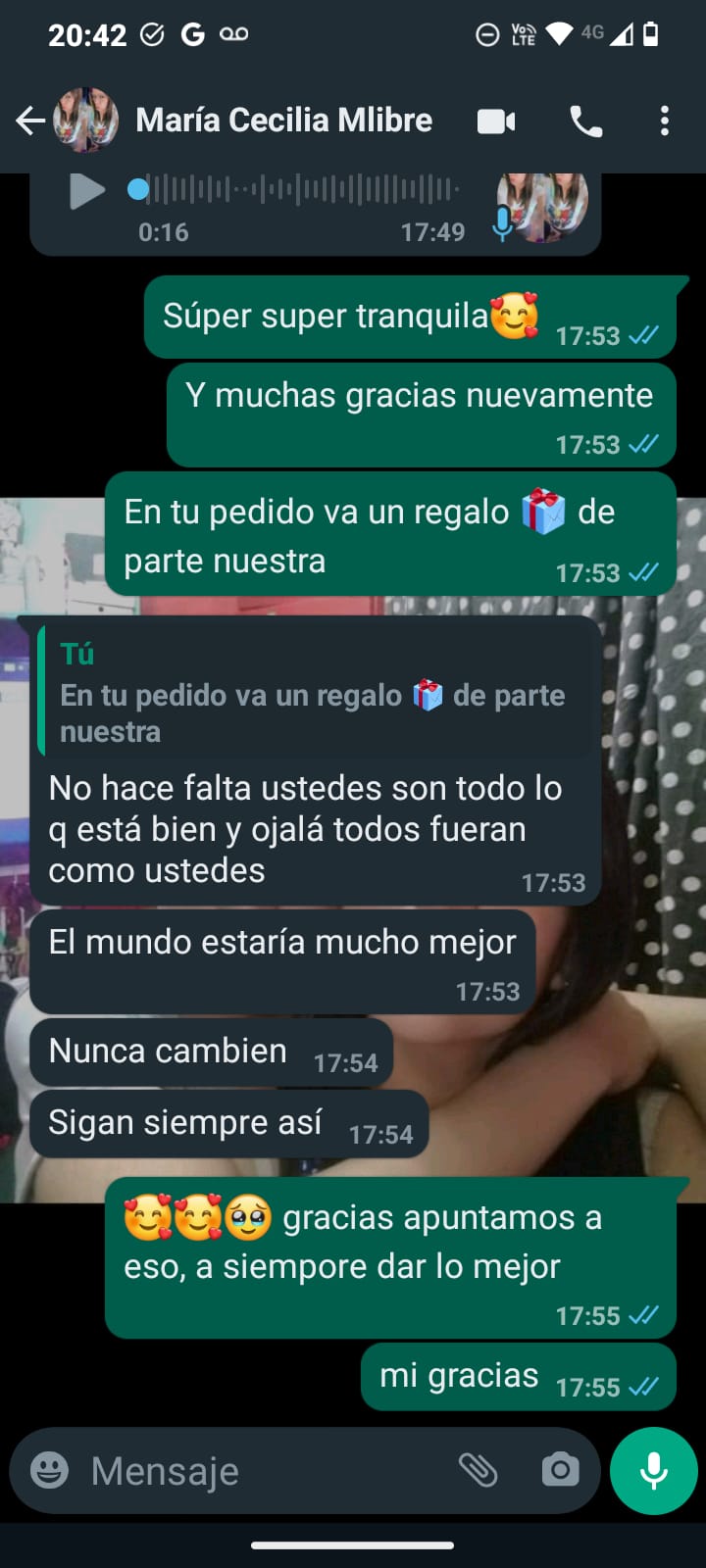The width and height of the screenshot is (706, 1568).
Task: Start a video call with María Cecilia
Action: tap(496, 122)
